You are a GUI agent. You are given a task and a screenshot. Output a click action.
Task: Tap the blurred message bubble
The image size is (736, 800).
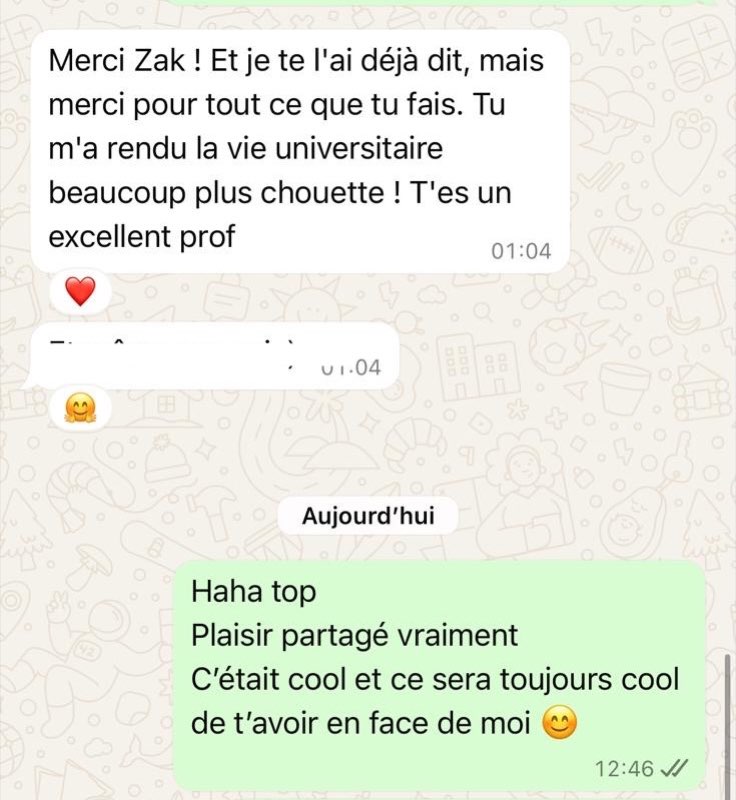(x=220, y=355)
